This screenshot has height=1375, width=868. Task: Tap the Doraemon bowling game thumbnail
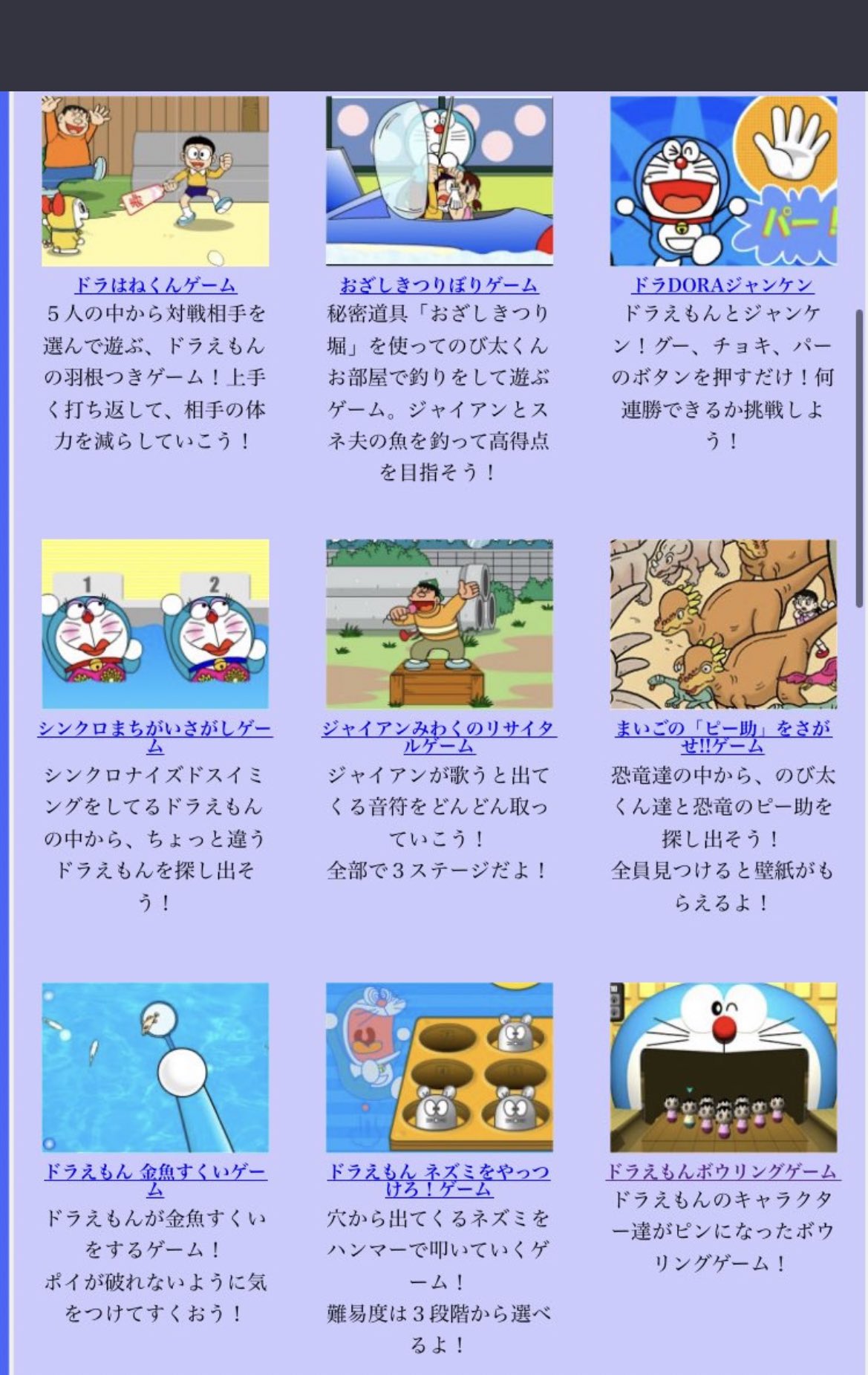(x=722, y=1067)
